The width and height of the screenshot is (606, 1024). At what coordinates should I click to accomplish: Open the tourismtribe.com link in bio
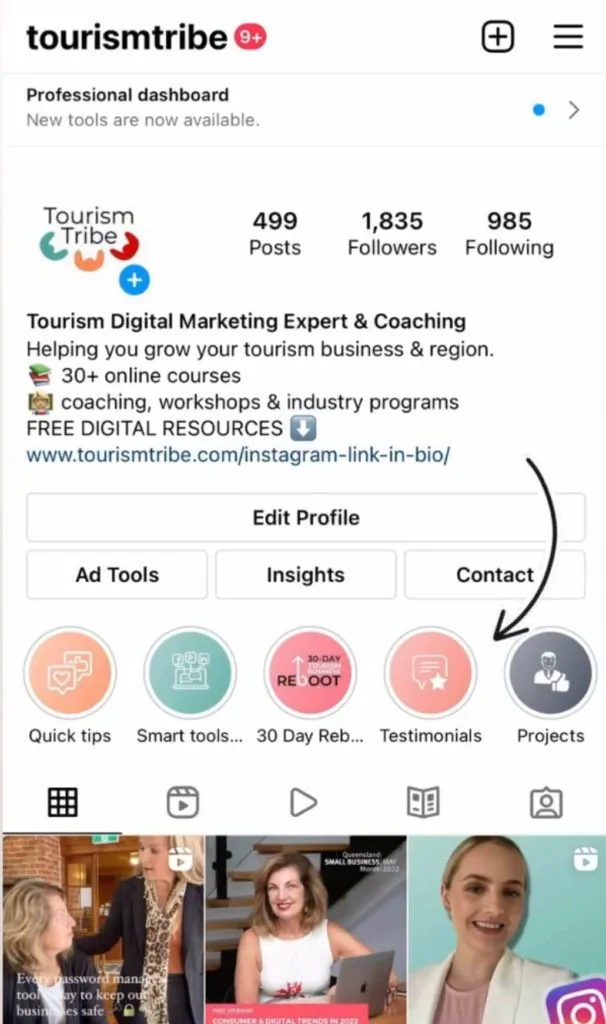click(238, 455)
